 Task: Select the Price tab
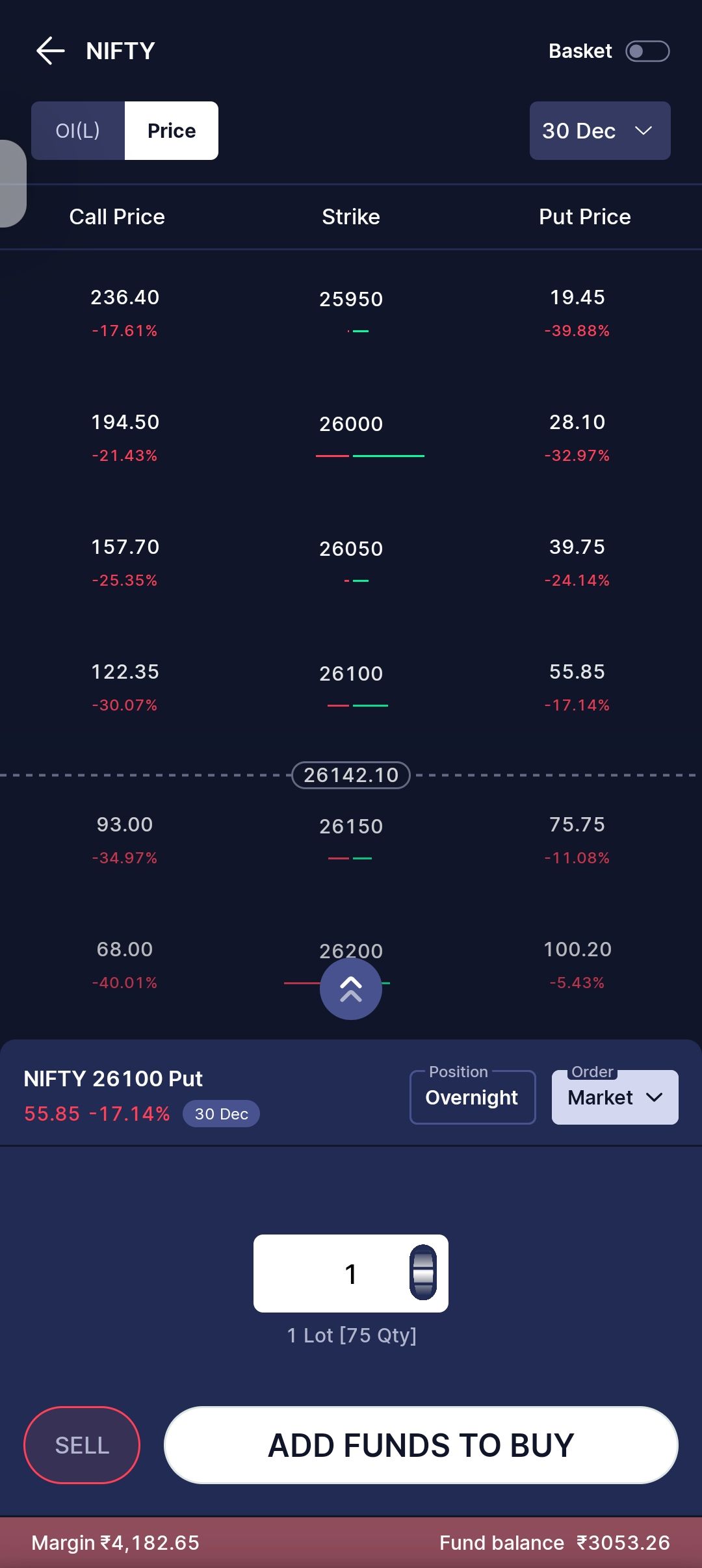[172, 131]
